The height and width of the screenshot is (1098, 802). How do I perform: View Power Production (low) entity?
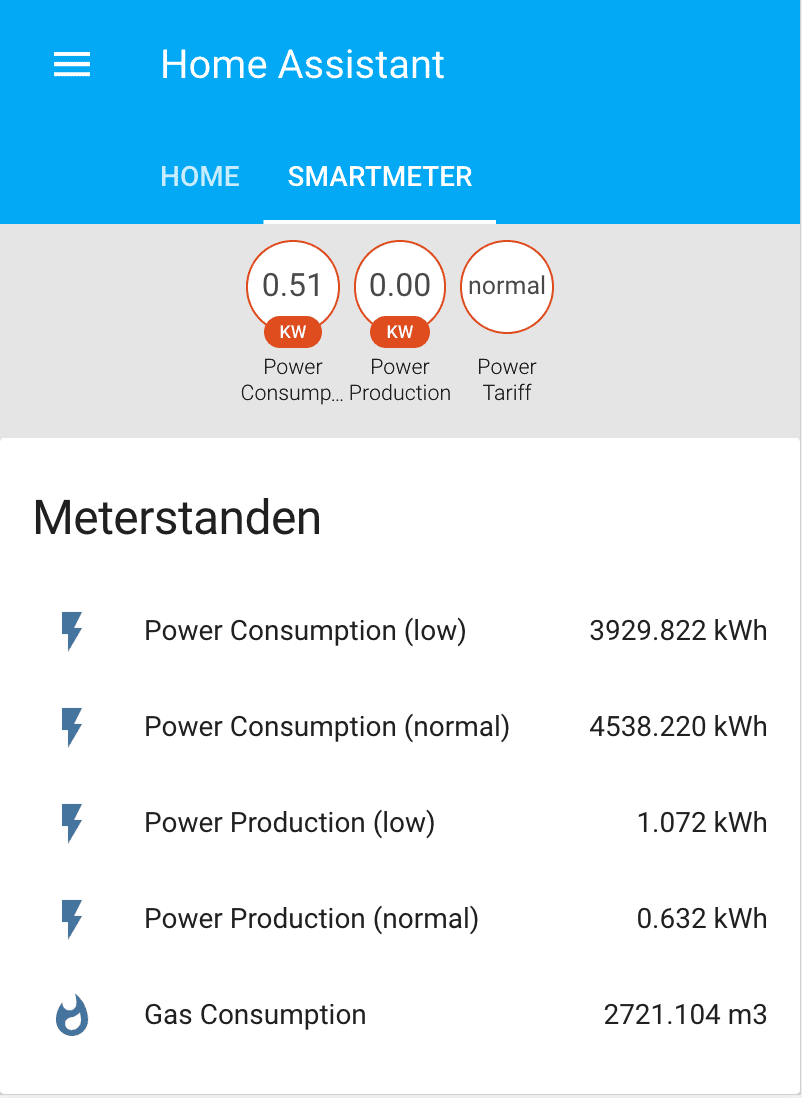point(290,823)
